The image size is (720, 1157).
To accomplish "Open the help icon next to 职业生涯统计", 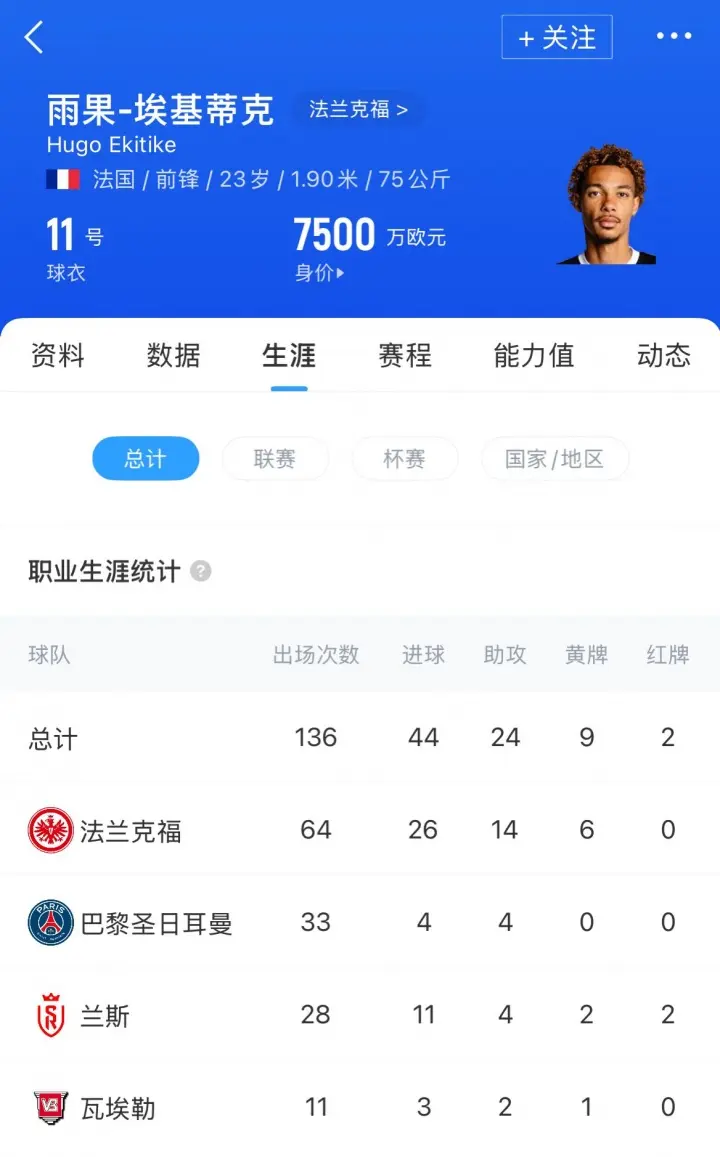I will (201, 572).
